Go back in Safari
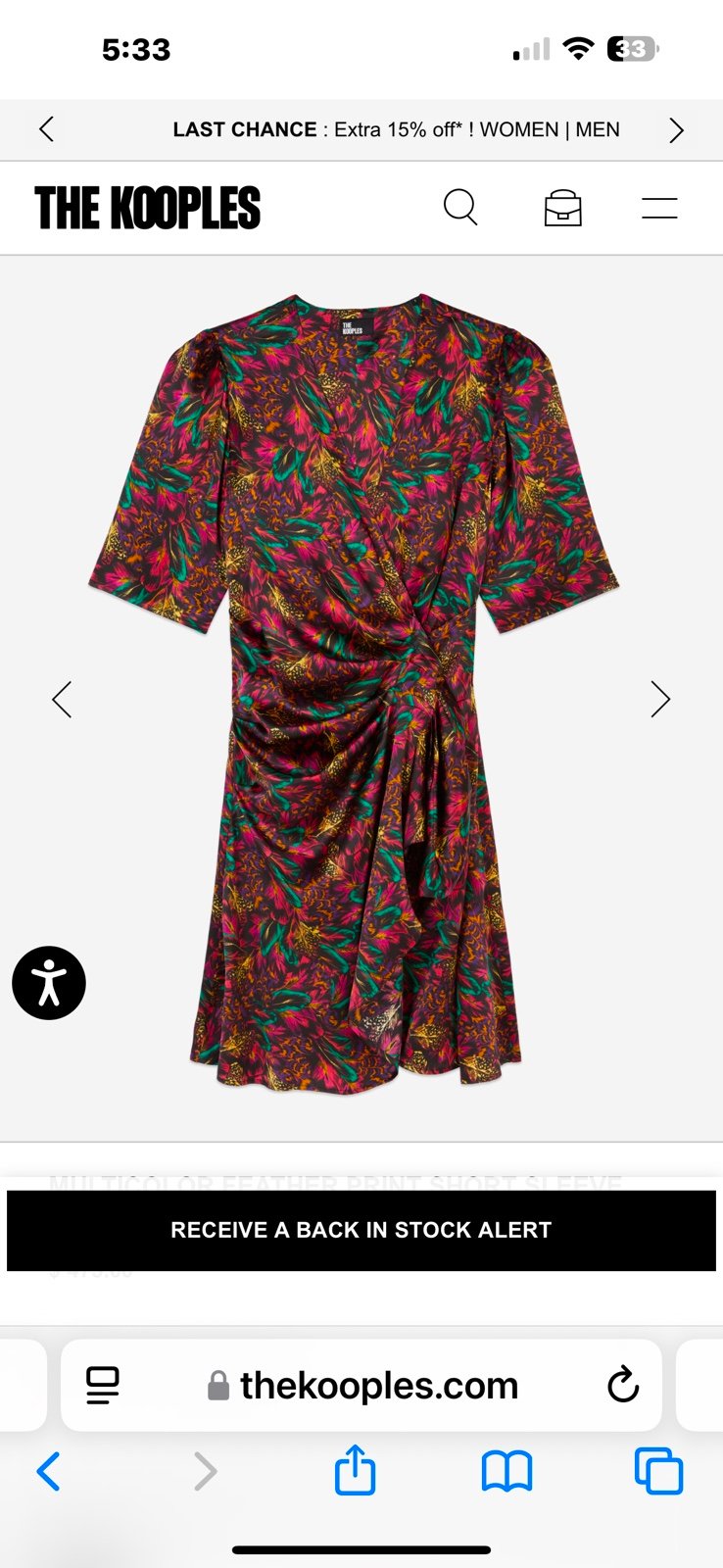Screen dimensions: 723x1568 click(48, 1471)
